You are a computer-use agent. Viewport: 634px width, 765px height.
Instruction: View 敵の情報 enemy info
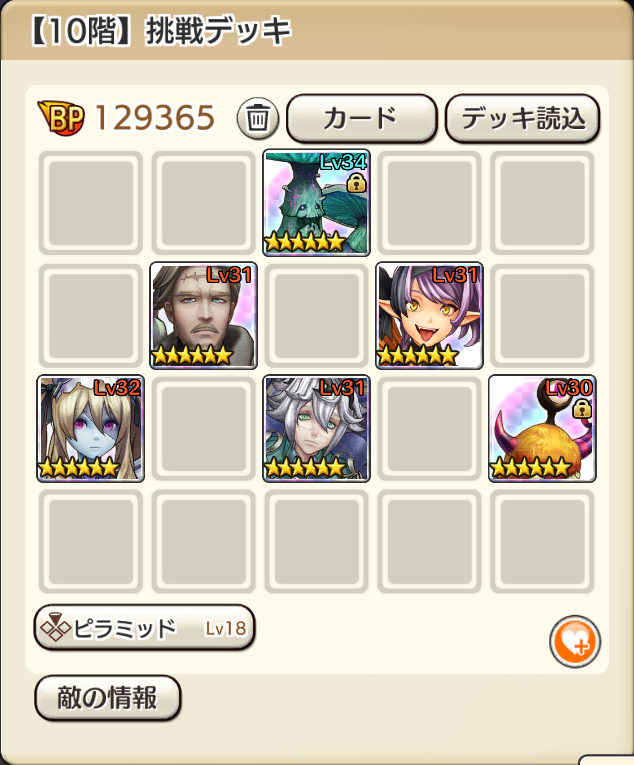tap(108, 698)
